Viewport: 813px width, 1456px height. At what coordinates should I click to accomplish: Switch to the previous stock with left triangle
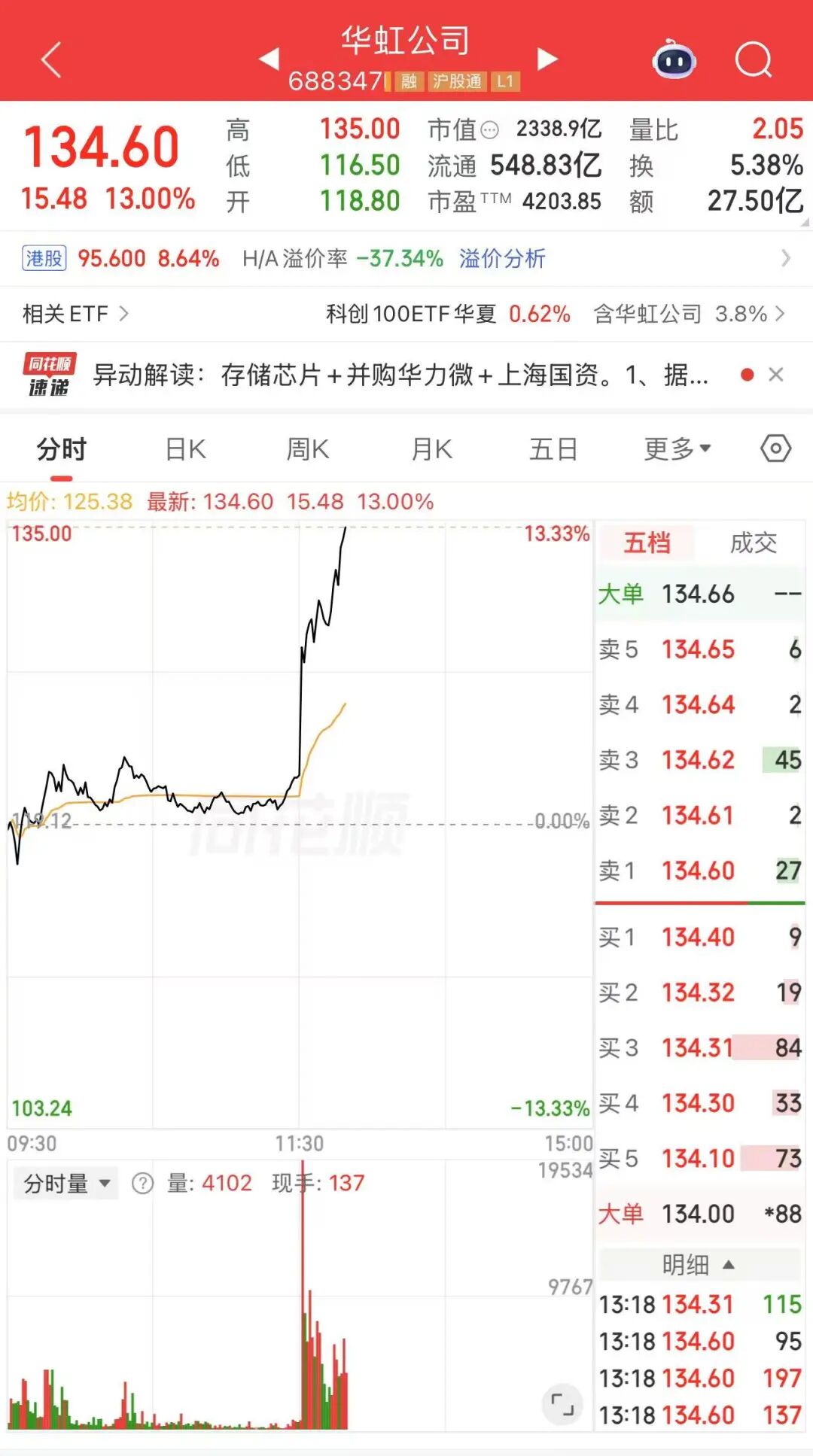(269, 59)
